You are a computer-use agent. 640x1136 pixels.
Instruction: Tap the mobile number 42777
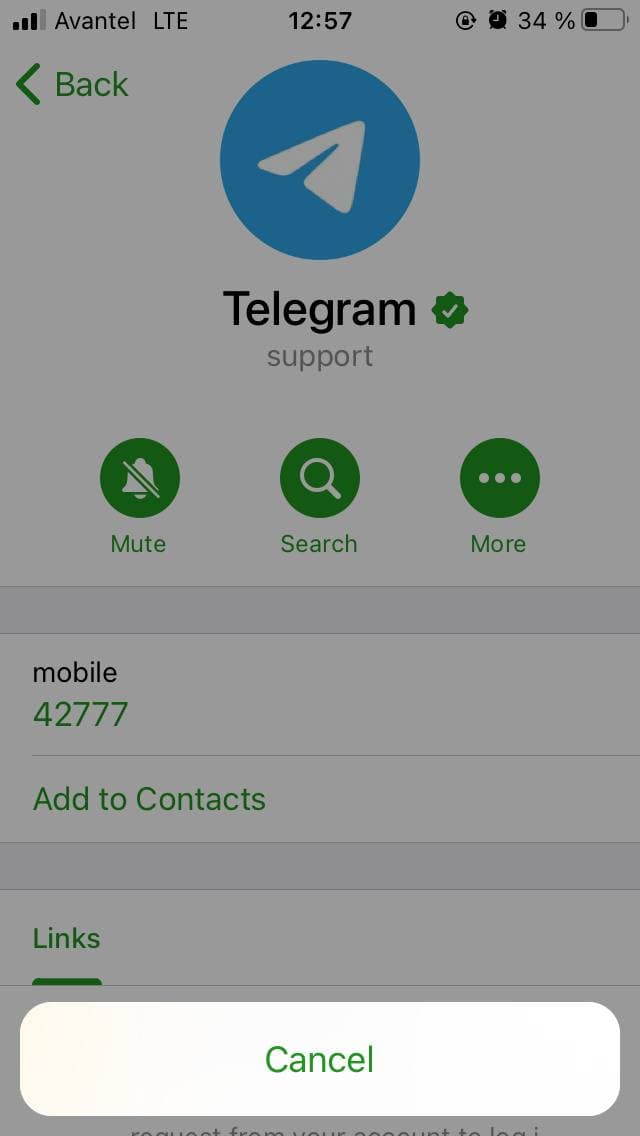pos(81,714)
